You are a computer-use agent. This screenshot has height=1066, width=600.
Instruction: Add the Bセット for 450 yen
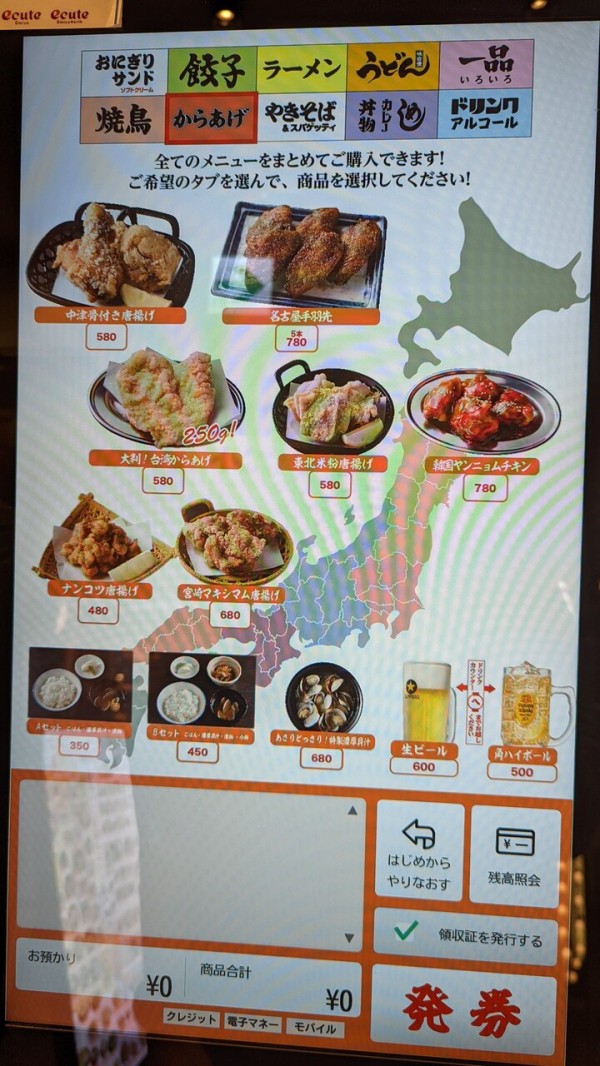[x=198, y=695]
